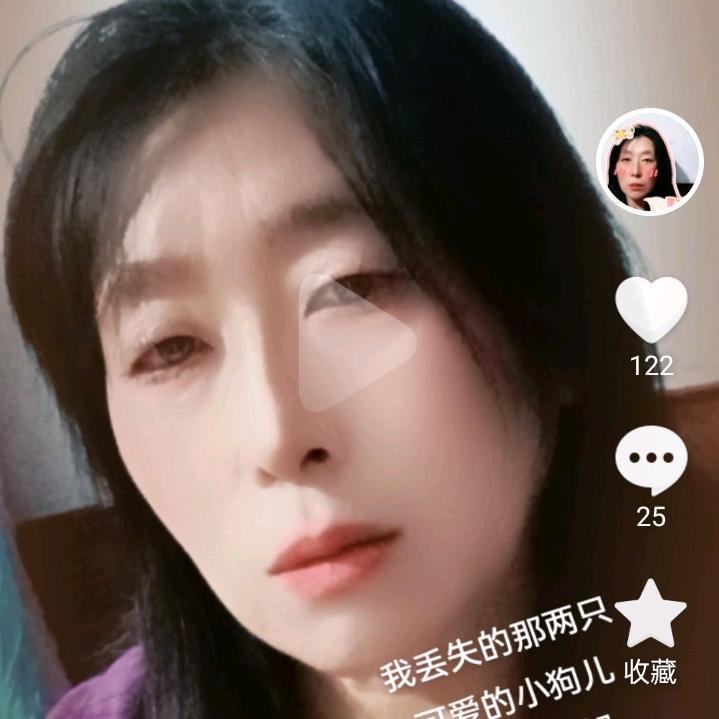Viewport: 719px width, 719px height.
Task: Open the creator's profile avatar
Action: (x=650, y=162)
